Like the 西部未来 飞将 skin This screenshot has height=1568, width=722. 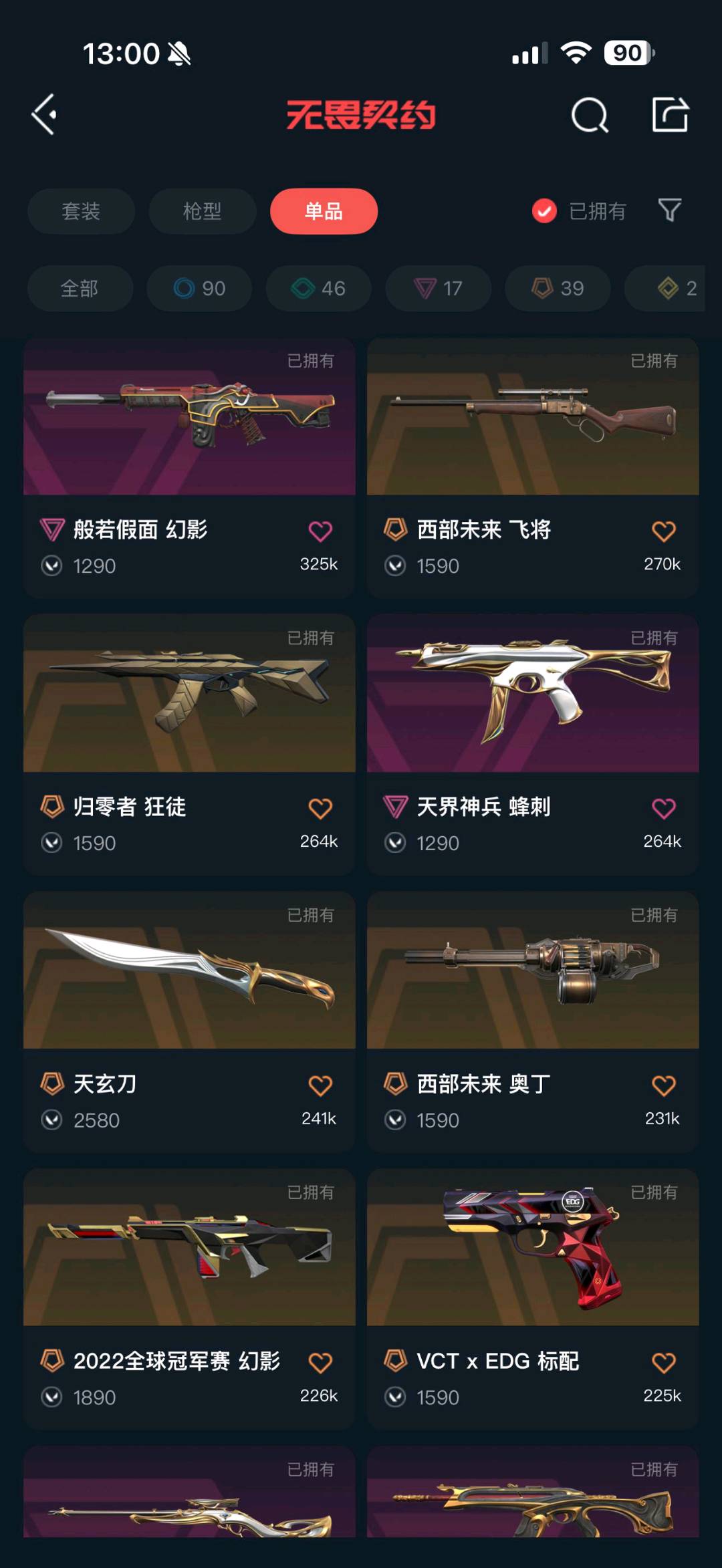tap(663, 531)
